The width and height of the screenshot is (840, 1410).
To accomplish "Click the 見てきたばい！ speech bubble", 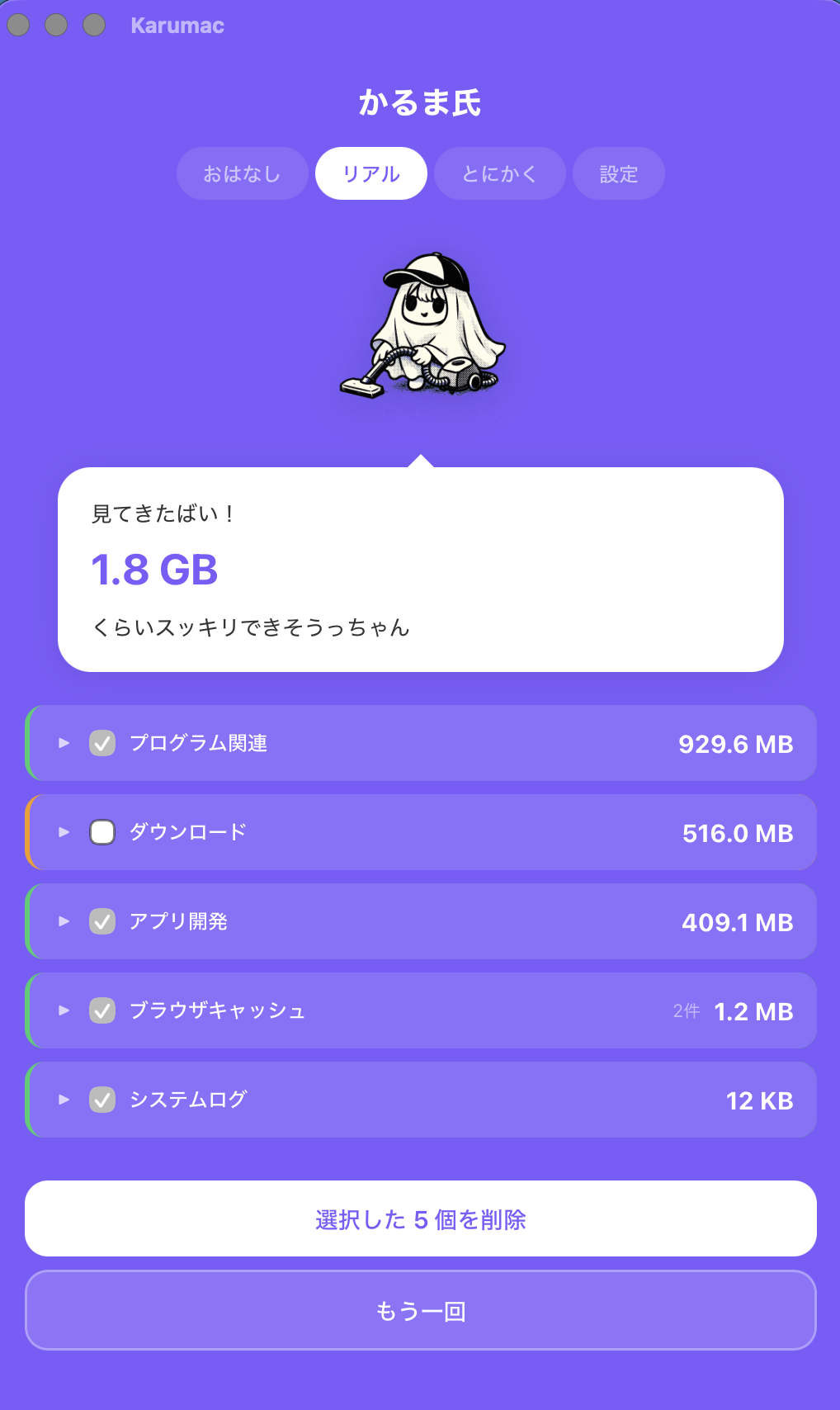I will pos(163,512).
